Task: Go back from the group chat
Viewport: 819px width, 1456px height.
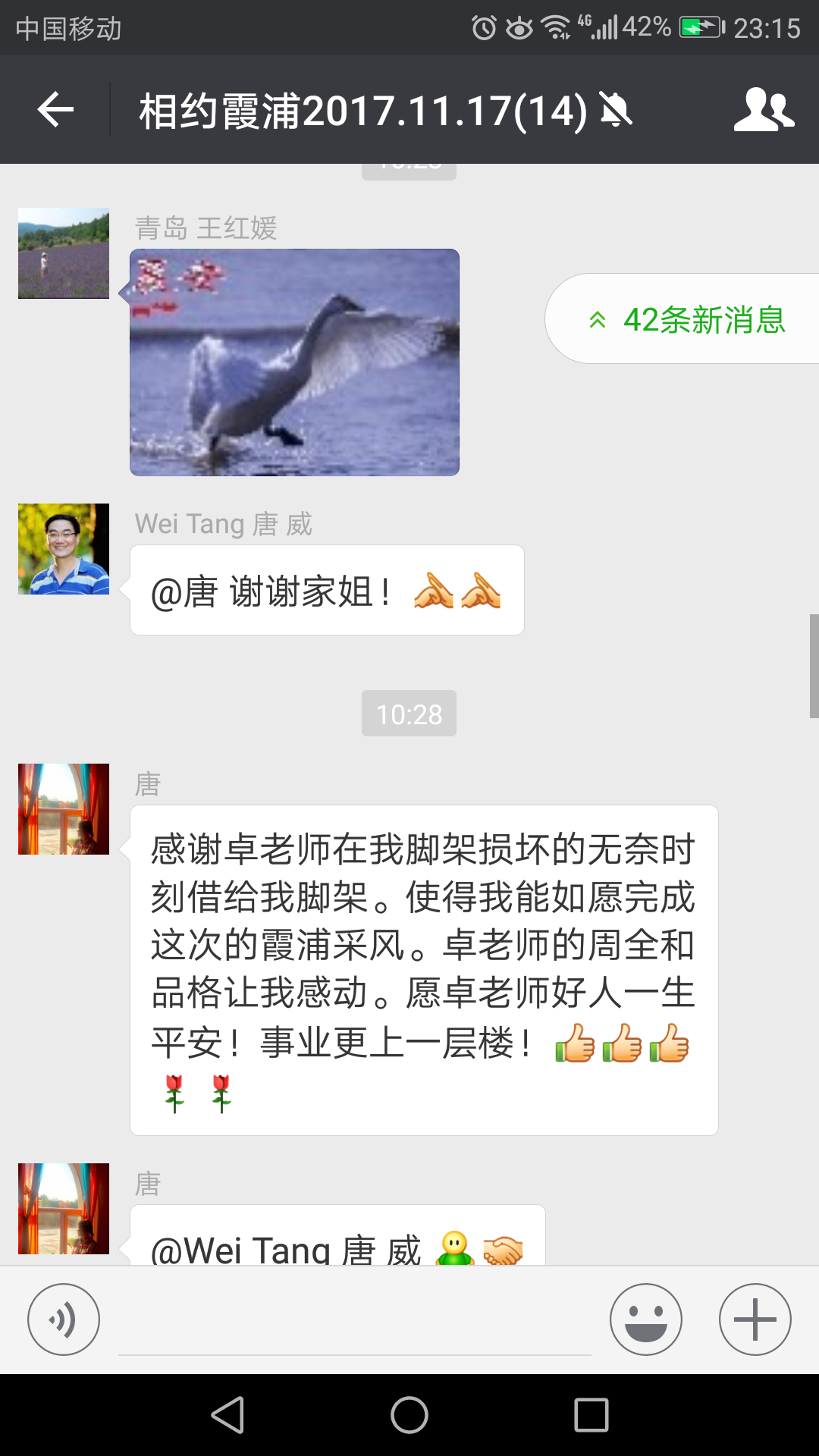Action: pyautogui.click(x=55, y=110)
